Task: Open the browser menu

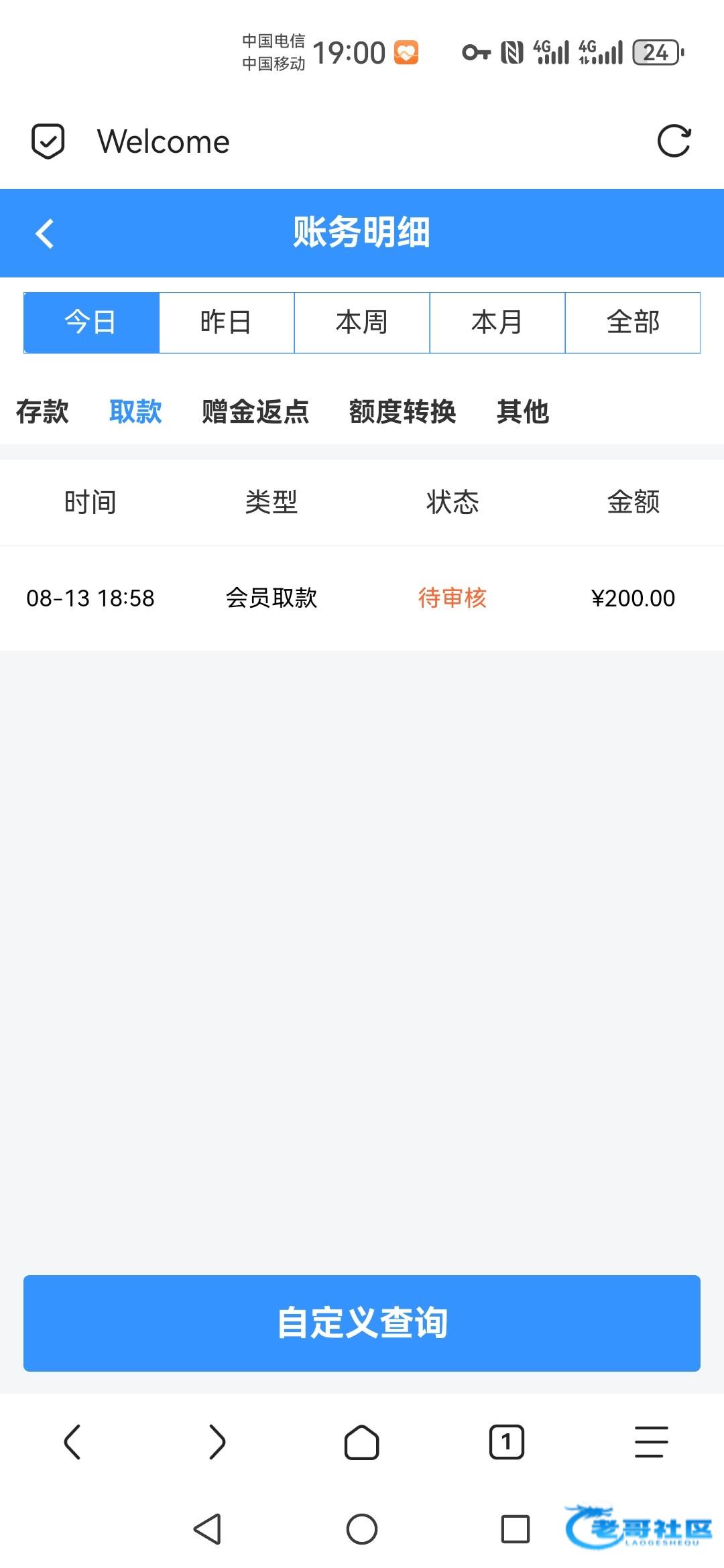Action: pyautogui.click(x=652, y=1442)
